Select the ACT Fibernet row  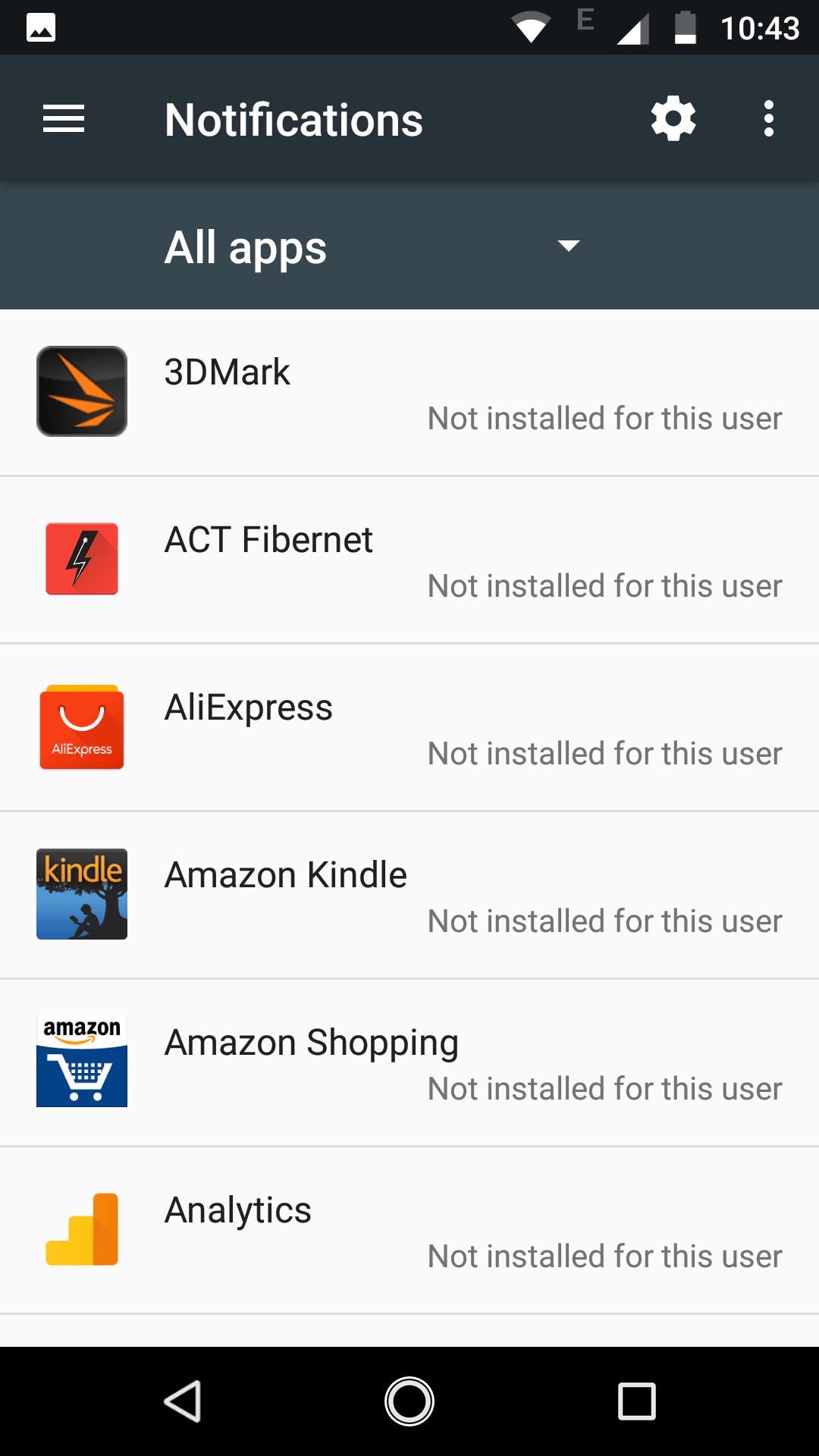tap(409, 560)
